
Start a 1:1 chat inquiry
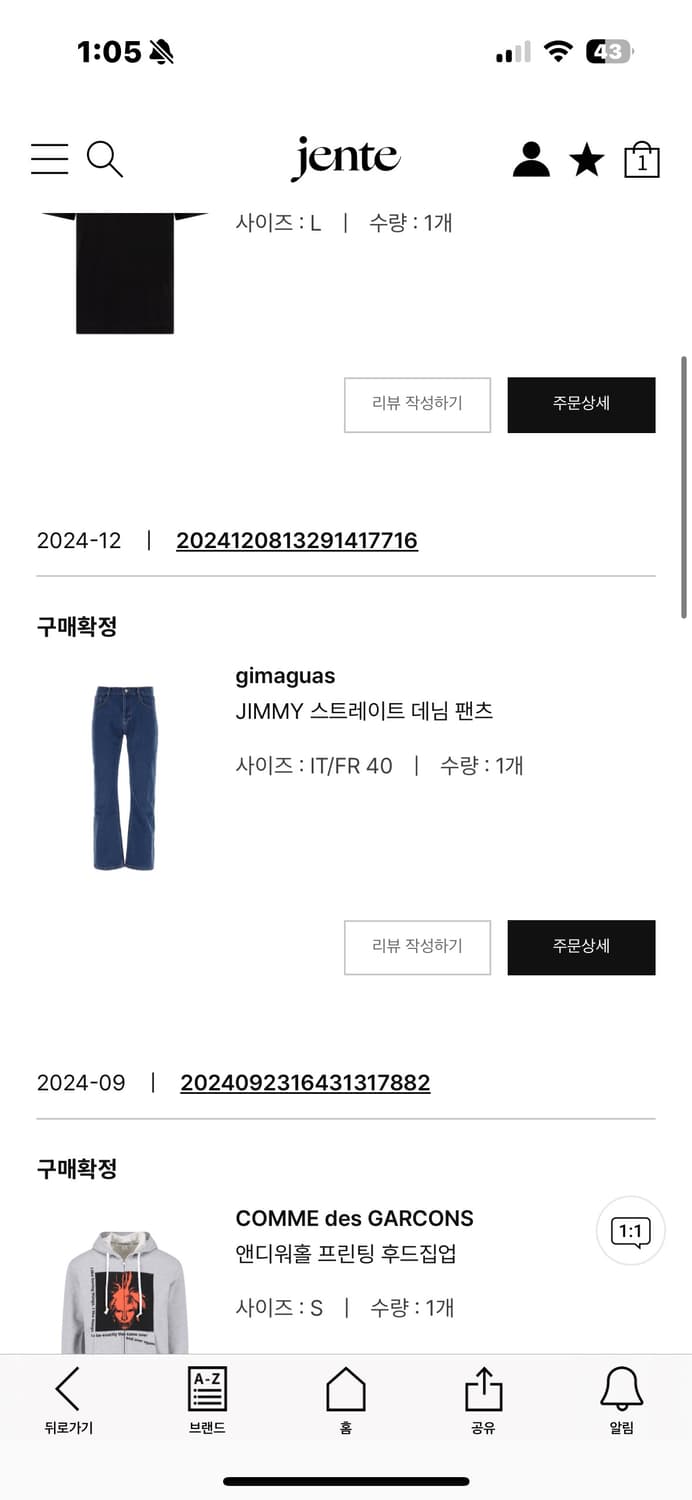[630, 1231]
